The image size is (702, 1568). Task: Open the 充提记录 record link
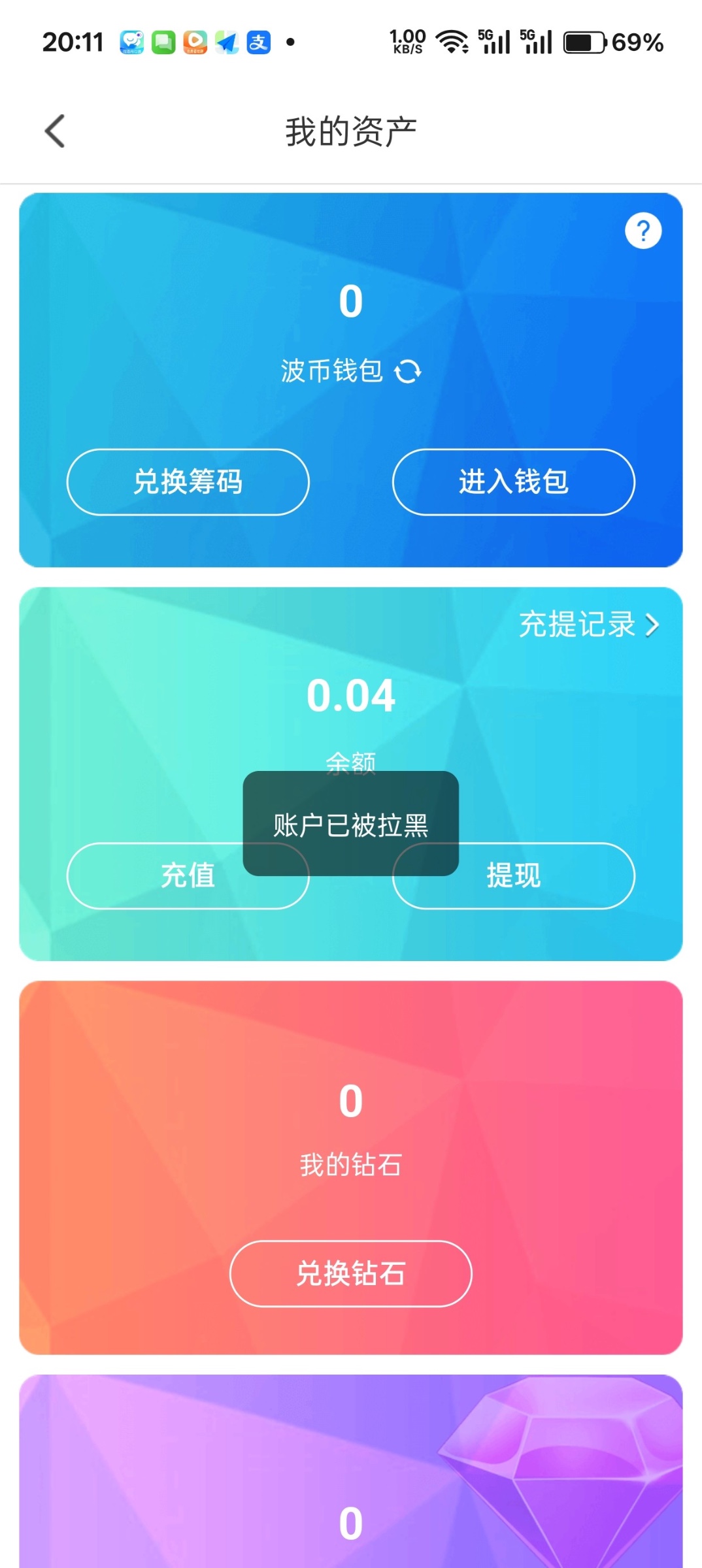point(576,625)
